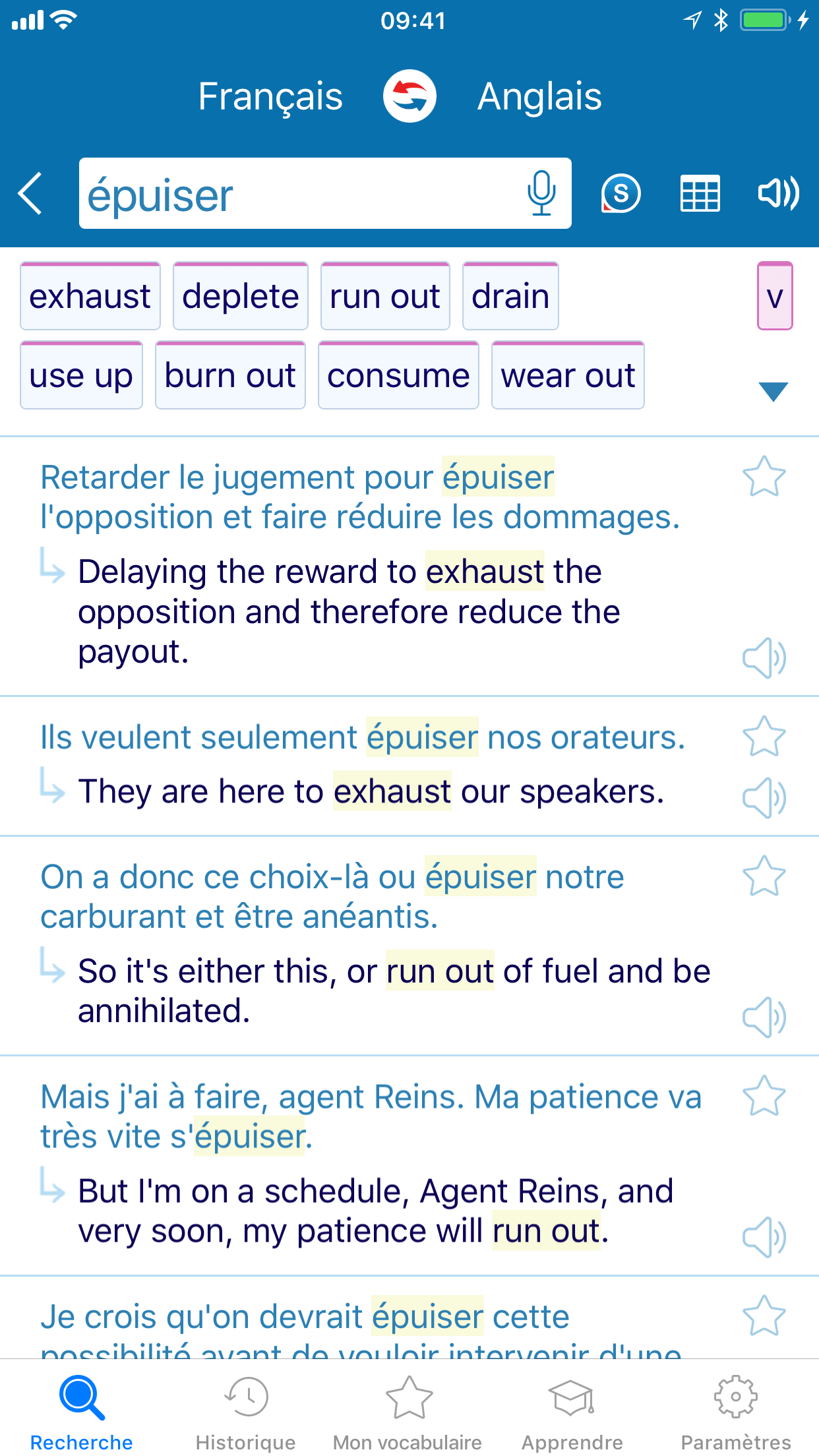Tap the microphone for voice search
Image resolution: width=819 pixels, height=1456 pixels.
pyautogui.click(x=541, y=193)
